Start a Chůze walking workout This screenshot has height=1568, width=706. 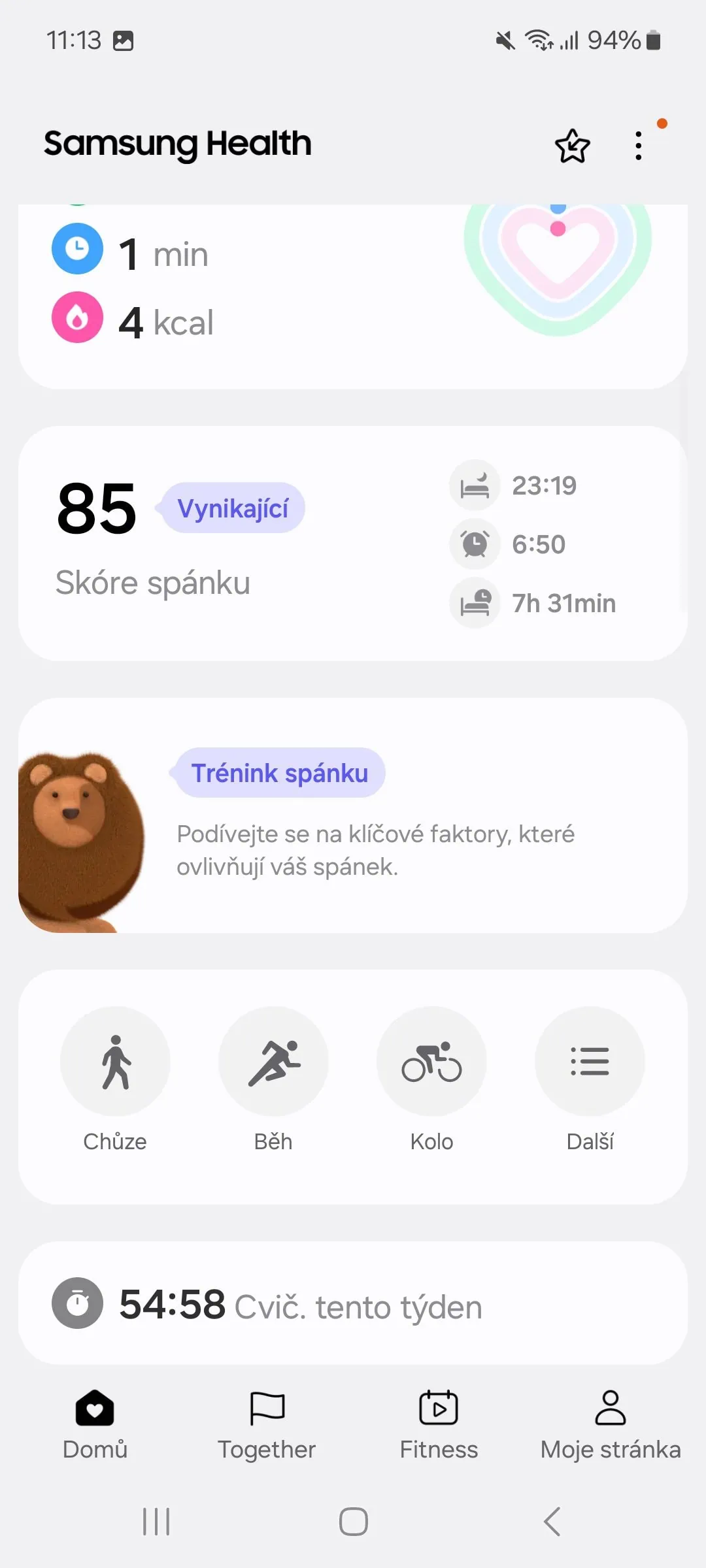pos(115,1062)
